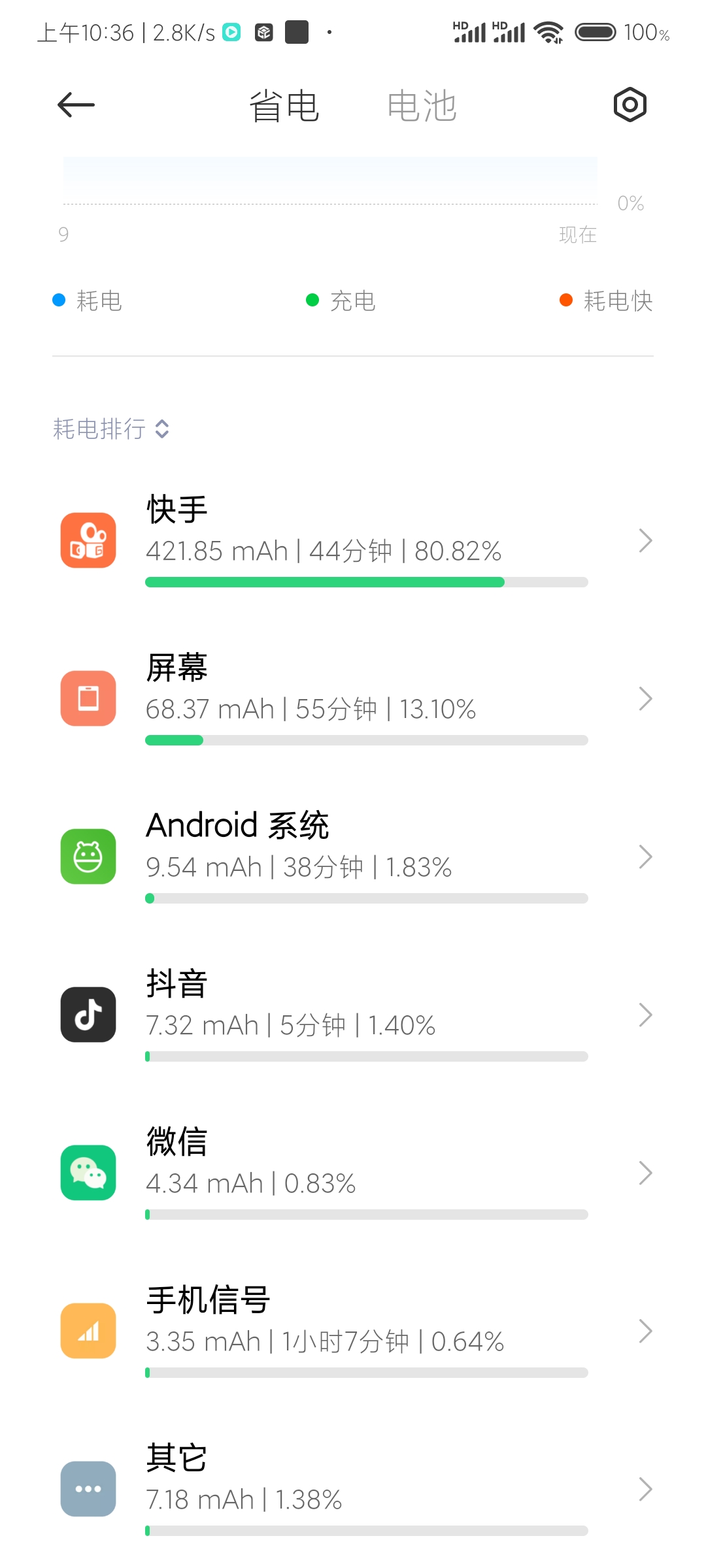Viewport: 706px width, 1568px height.
Task: Open 微信 power usage details
Action: point(353,1173)
